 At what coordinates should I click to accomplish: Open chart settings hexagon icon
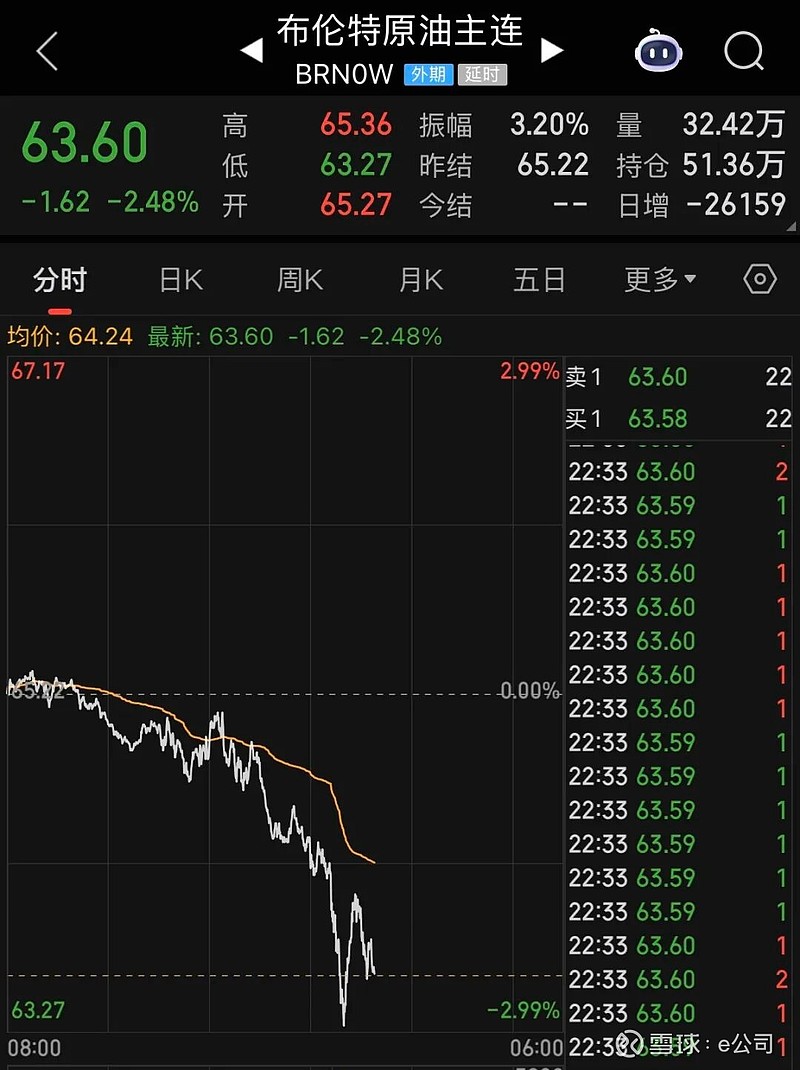click(x=760, y=279)
